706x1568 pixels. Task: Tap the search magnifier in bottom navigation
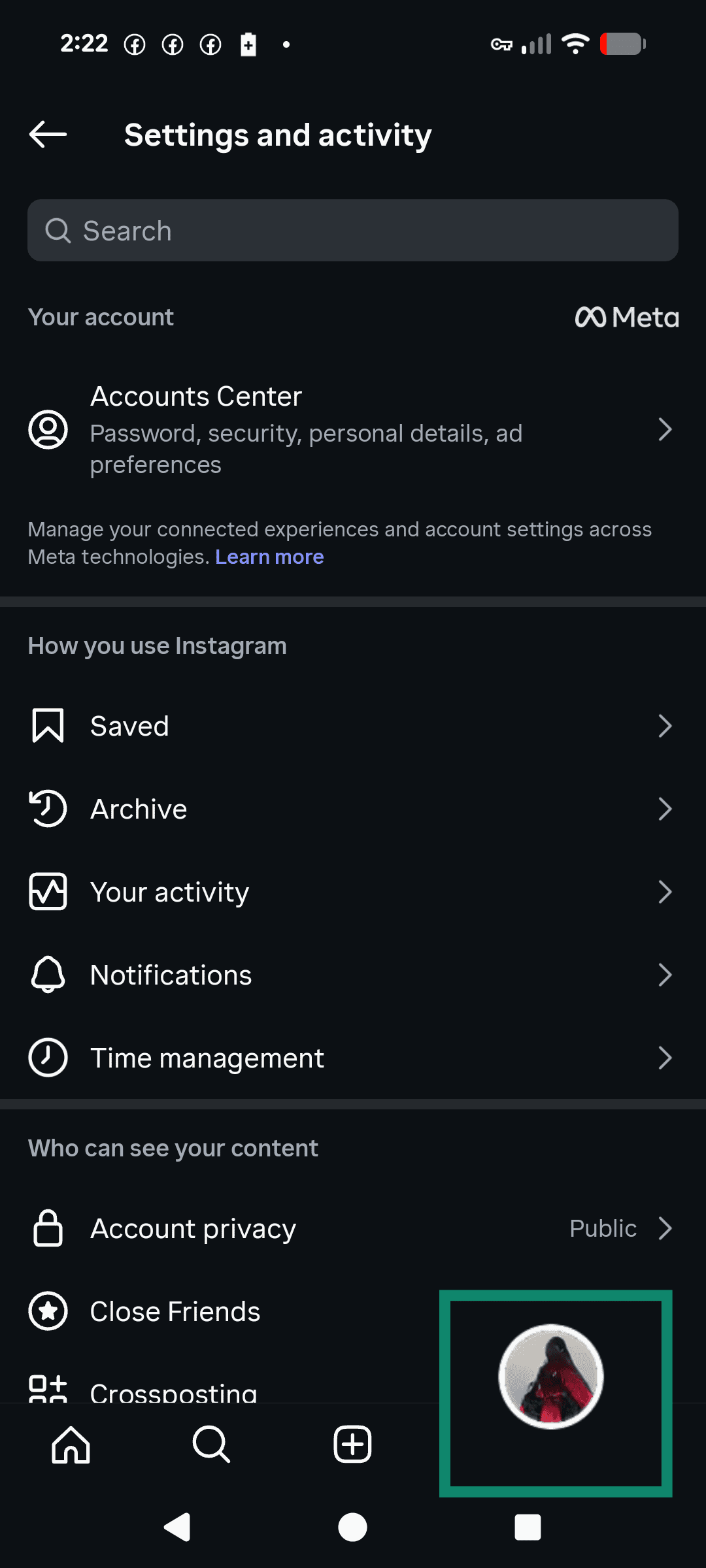[211, 1445]
